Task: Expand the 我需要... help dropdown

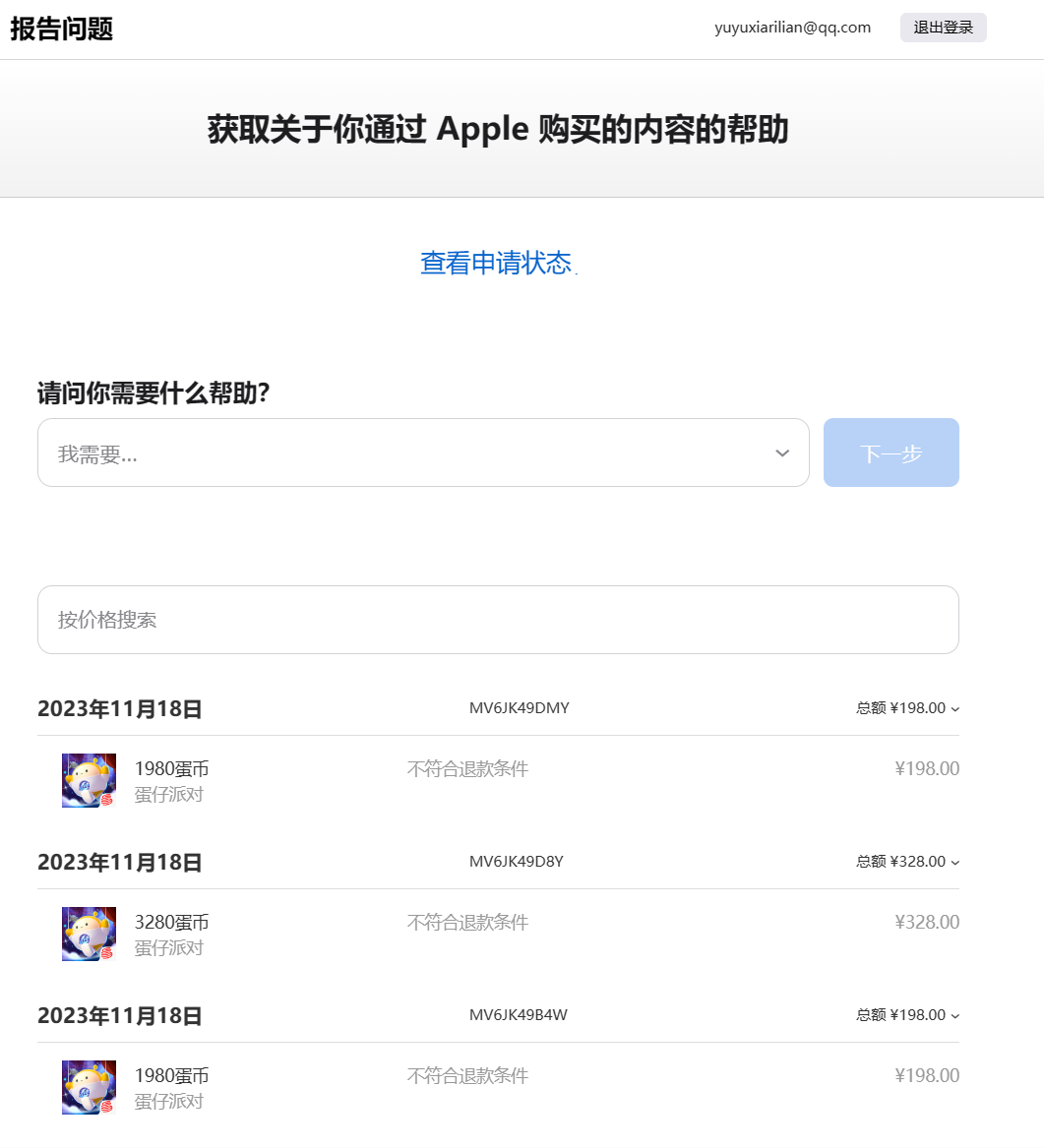Action: pyautogui.click(x=423, y=453)
